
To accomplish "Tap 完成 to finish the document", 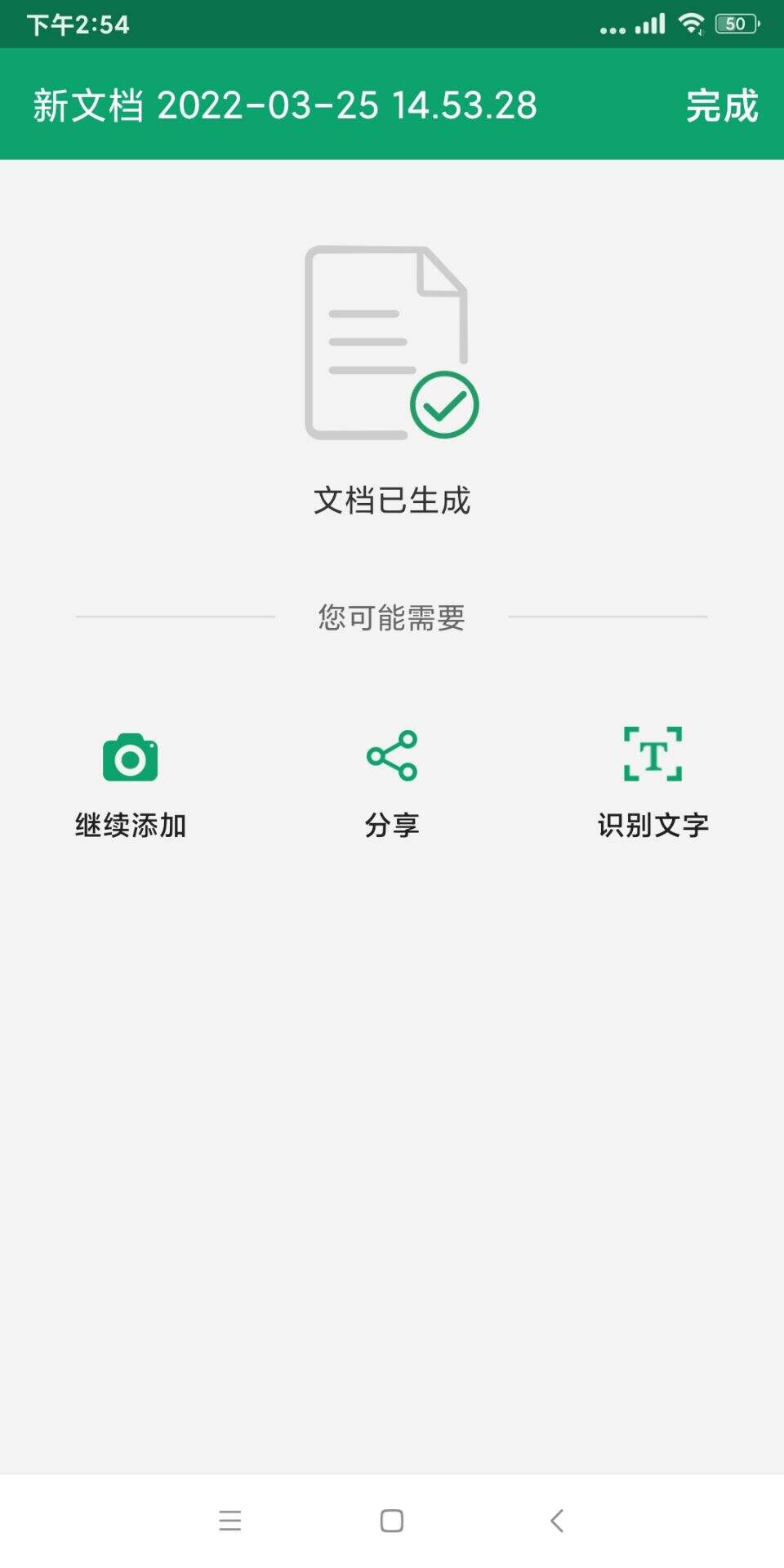I will click(x=720, y=105).
